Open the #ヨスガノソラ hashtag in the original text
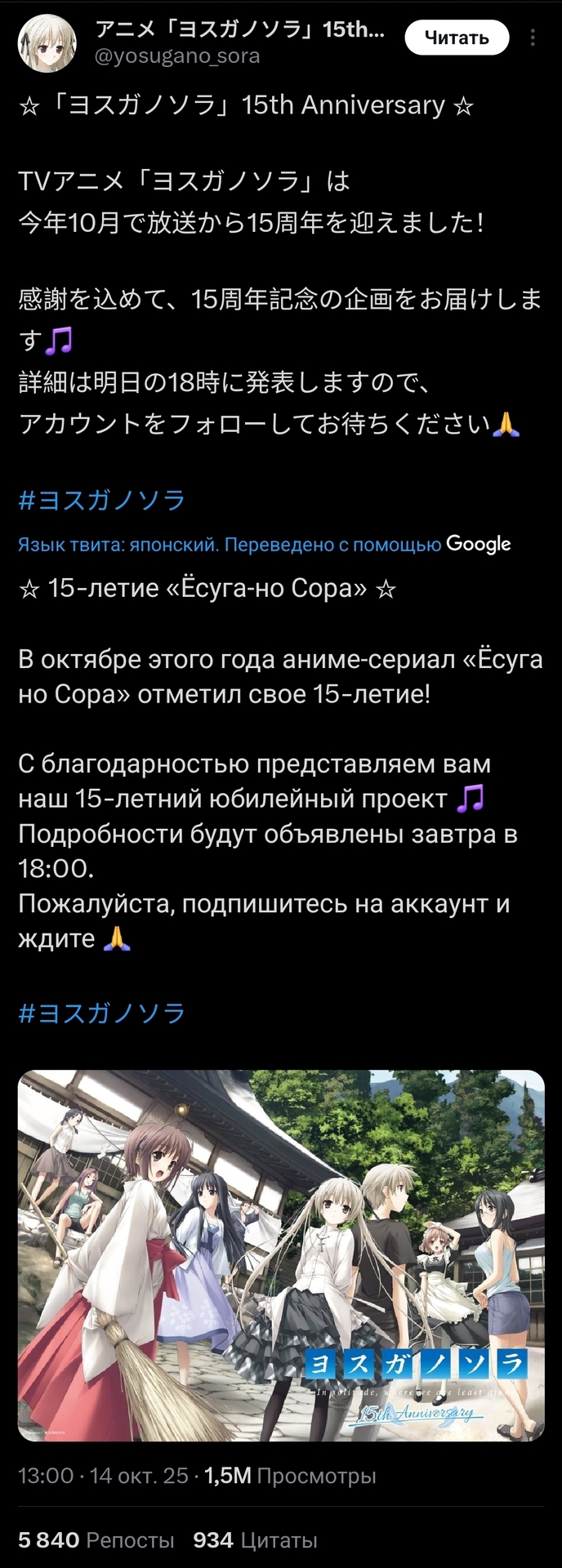The image size is (562, 1568). pyautogui.click(x=102, y=500)
